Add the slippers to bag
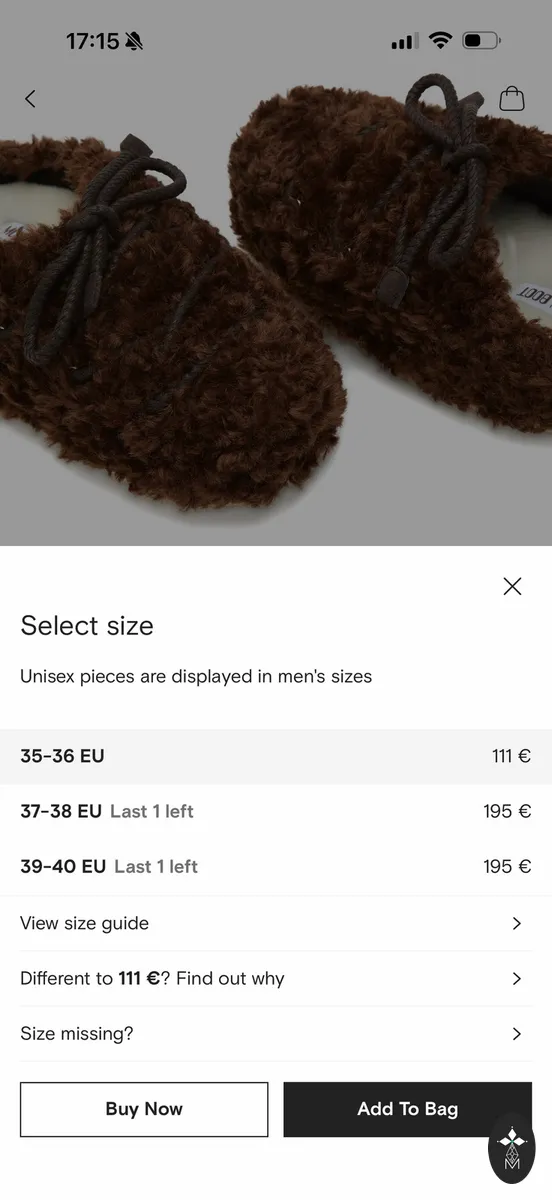The height and width of the screenshot is (1200, 552). 407,1109
